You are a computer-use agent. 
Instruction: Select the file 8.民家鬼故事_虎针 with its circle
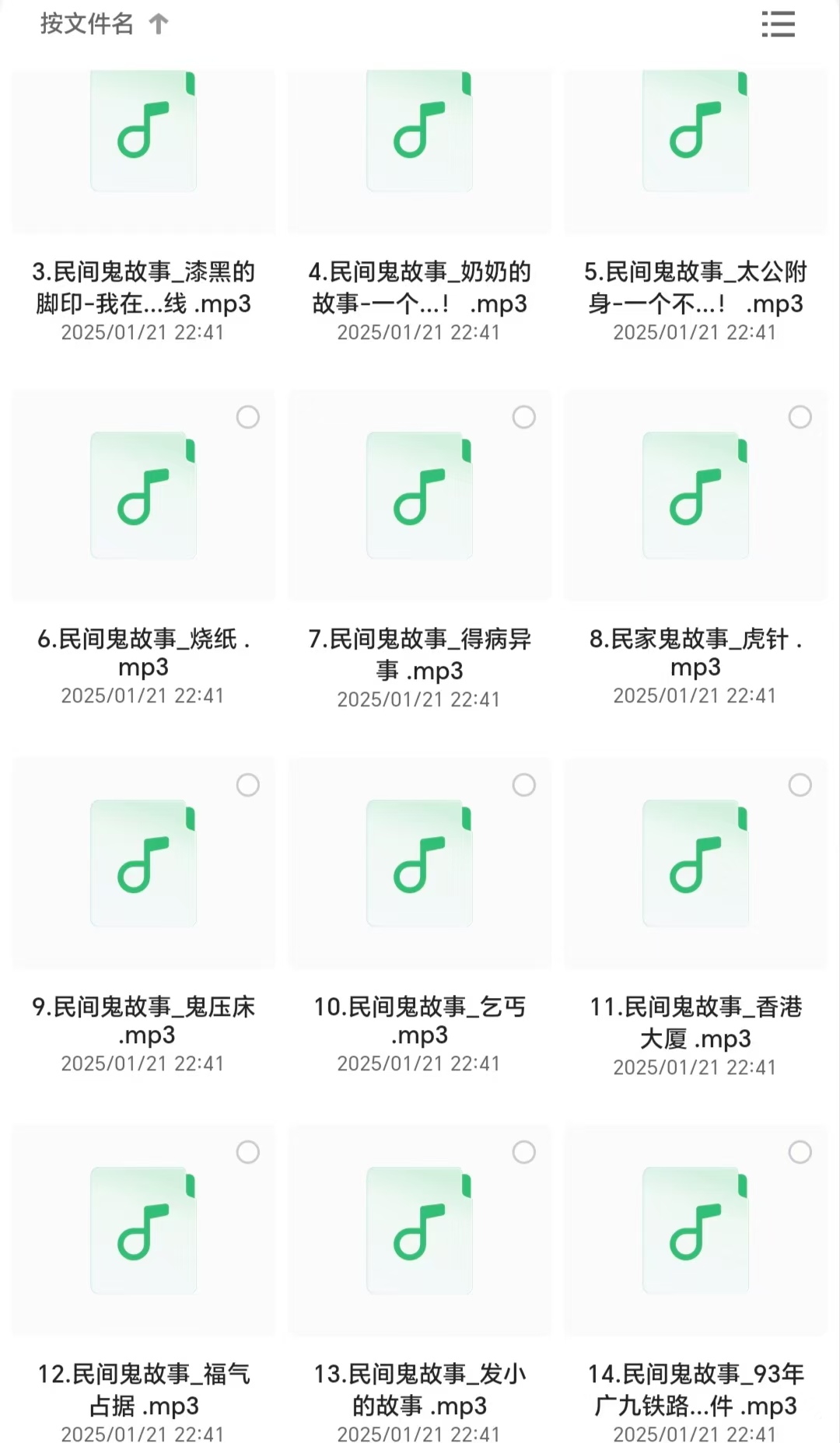(x=800, y=418)
